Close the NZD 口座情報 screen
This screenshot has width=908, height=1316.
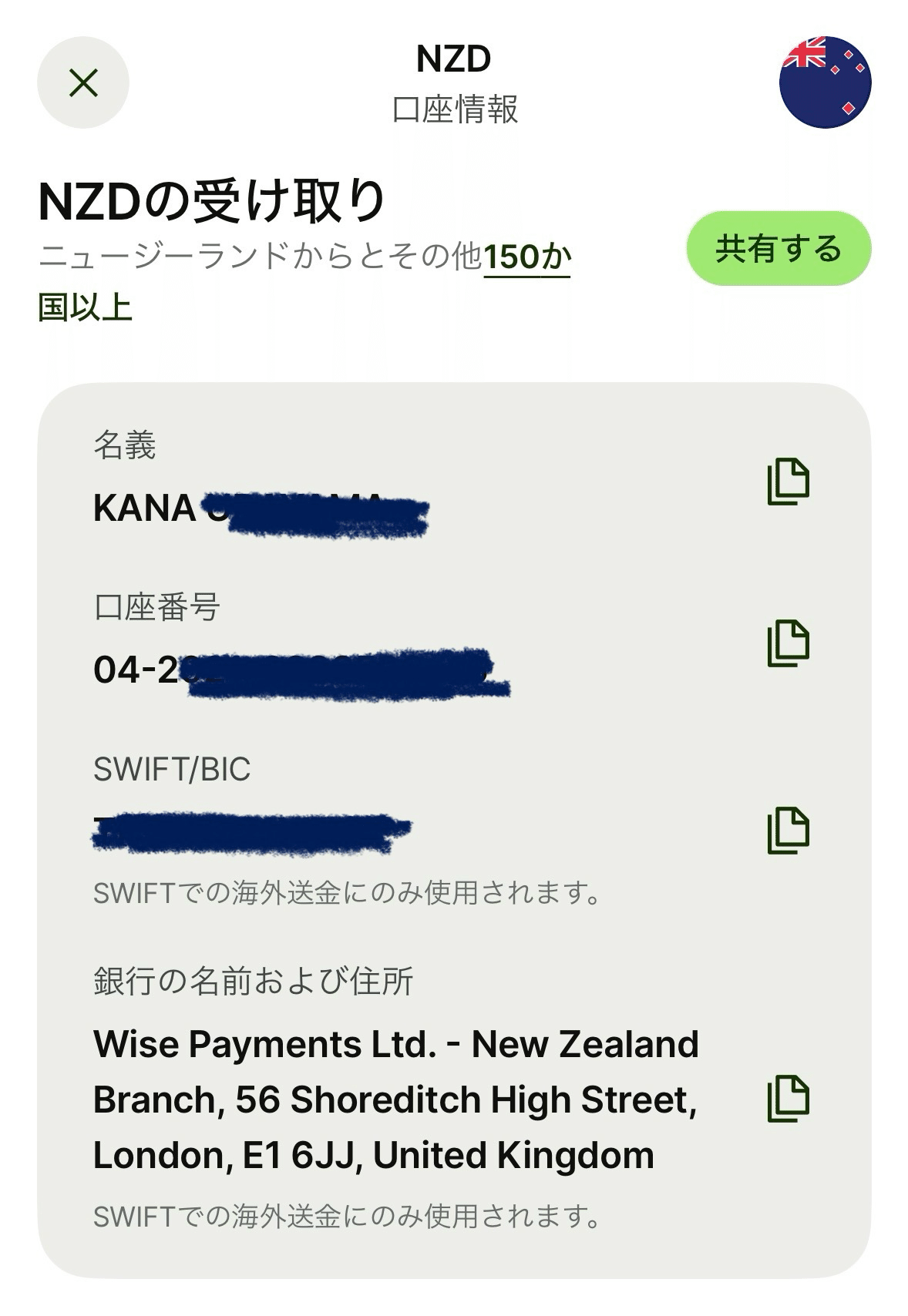coord(85,82)
